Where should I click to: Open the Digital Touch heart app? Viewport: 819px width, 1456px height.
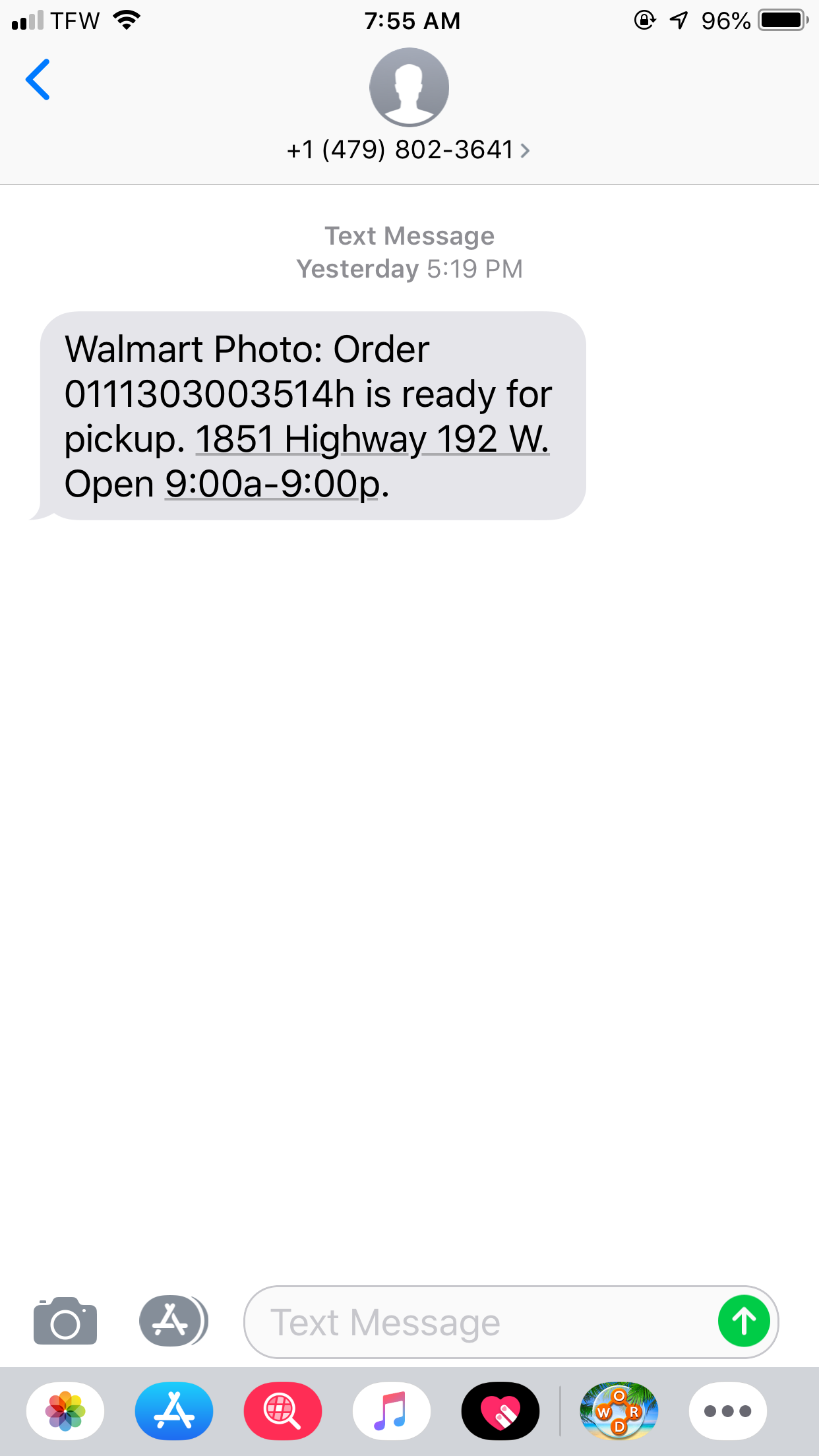[501, 1411]
